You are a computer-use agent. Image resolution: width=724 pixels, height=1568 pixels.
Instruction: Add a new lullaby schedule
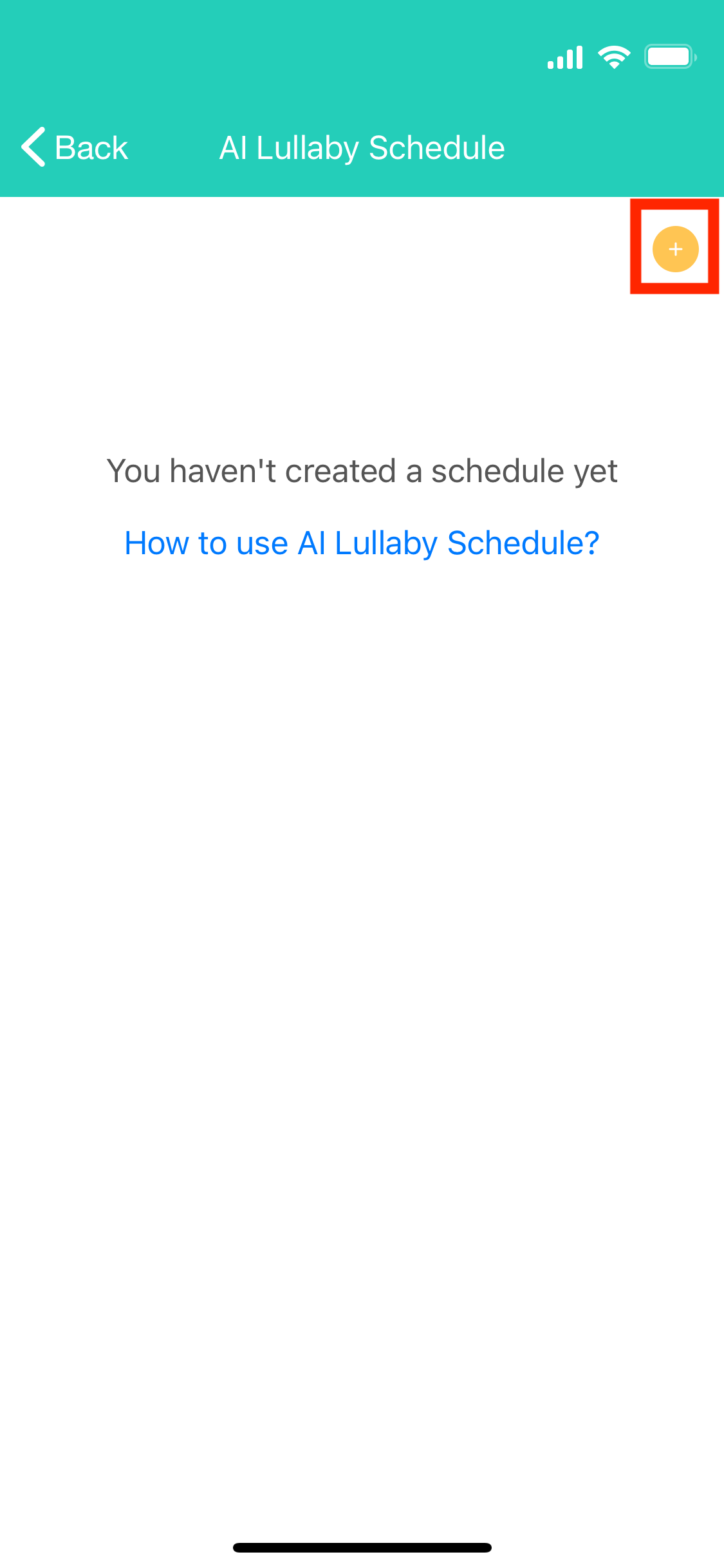click(675, 249)
